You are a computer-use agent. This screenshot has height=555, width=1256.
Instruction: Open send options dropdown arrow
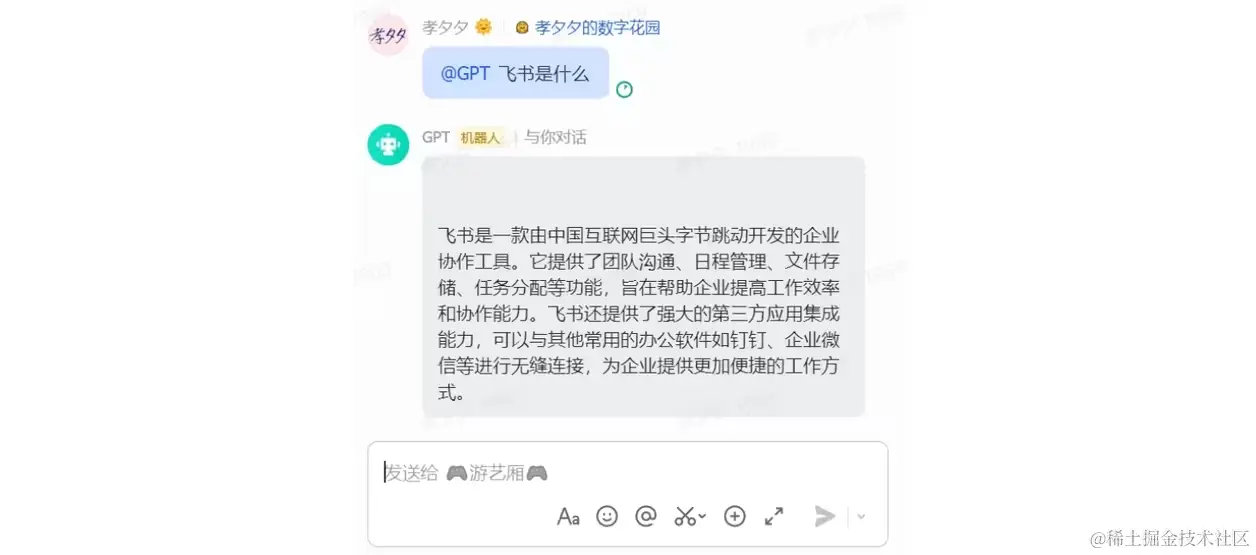tap(861, 516)
